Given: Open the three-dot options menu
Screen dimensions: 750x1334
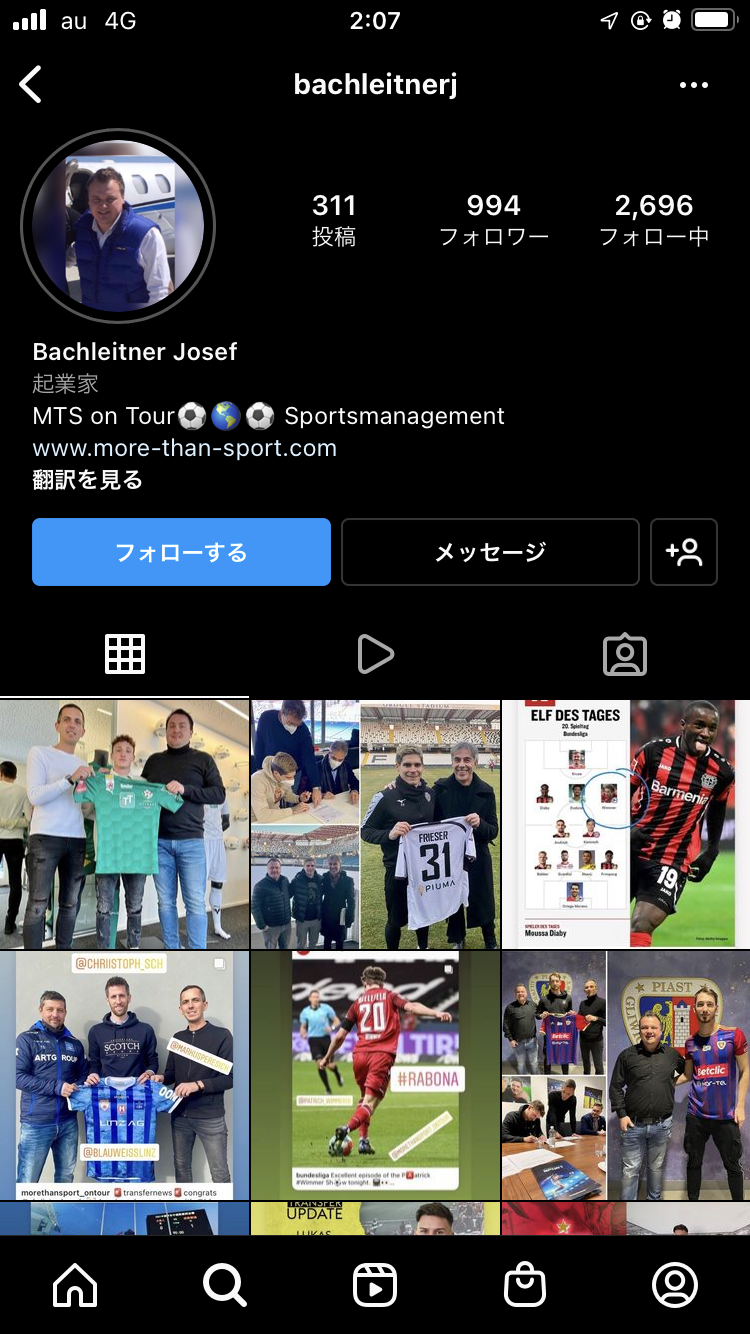Looking at the screenshot, I should (x=693, y=85).
